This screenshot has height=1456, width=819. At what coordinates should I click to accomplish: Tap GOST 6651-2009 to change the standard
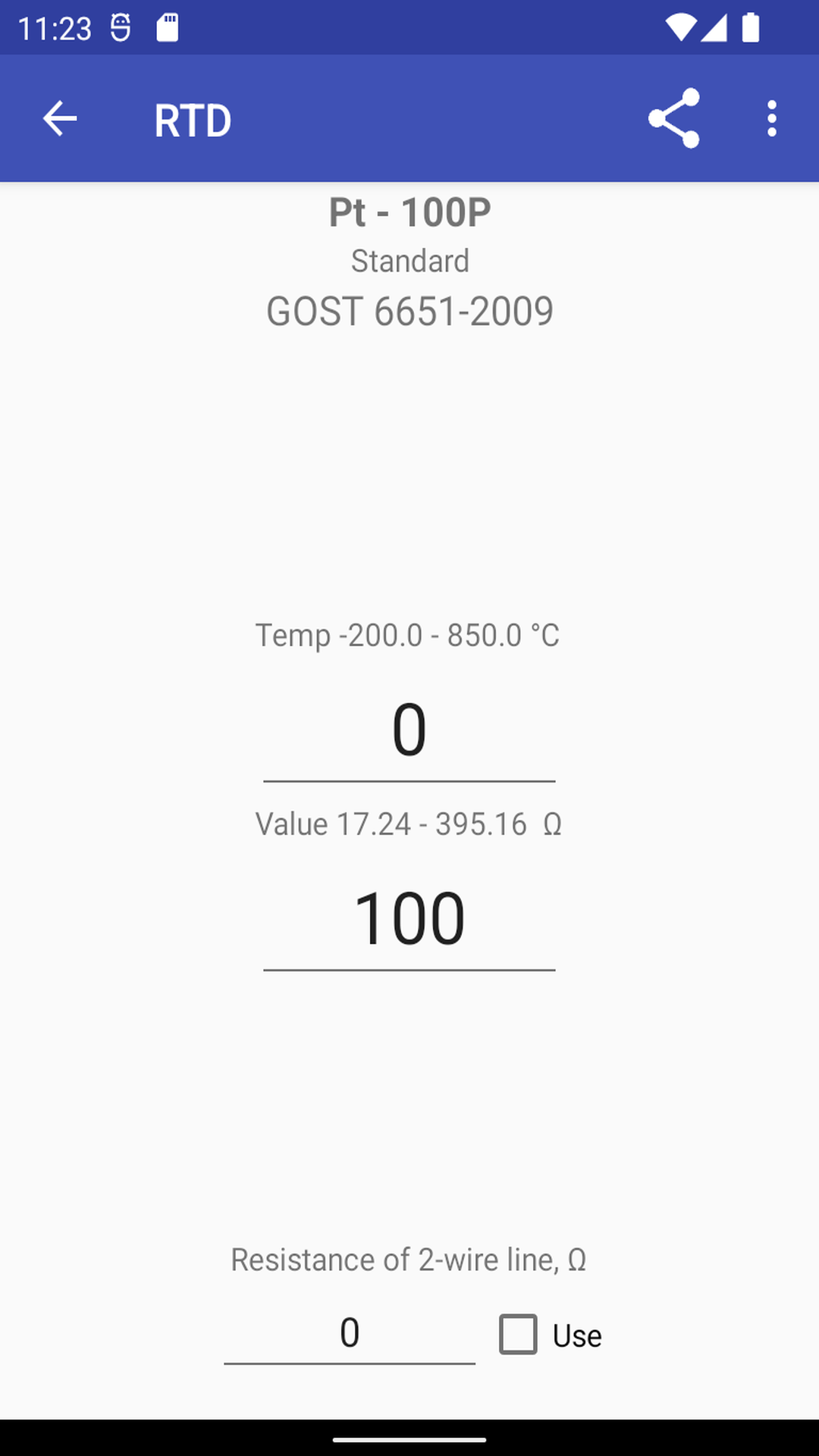pos(409,311)
